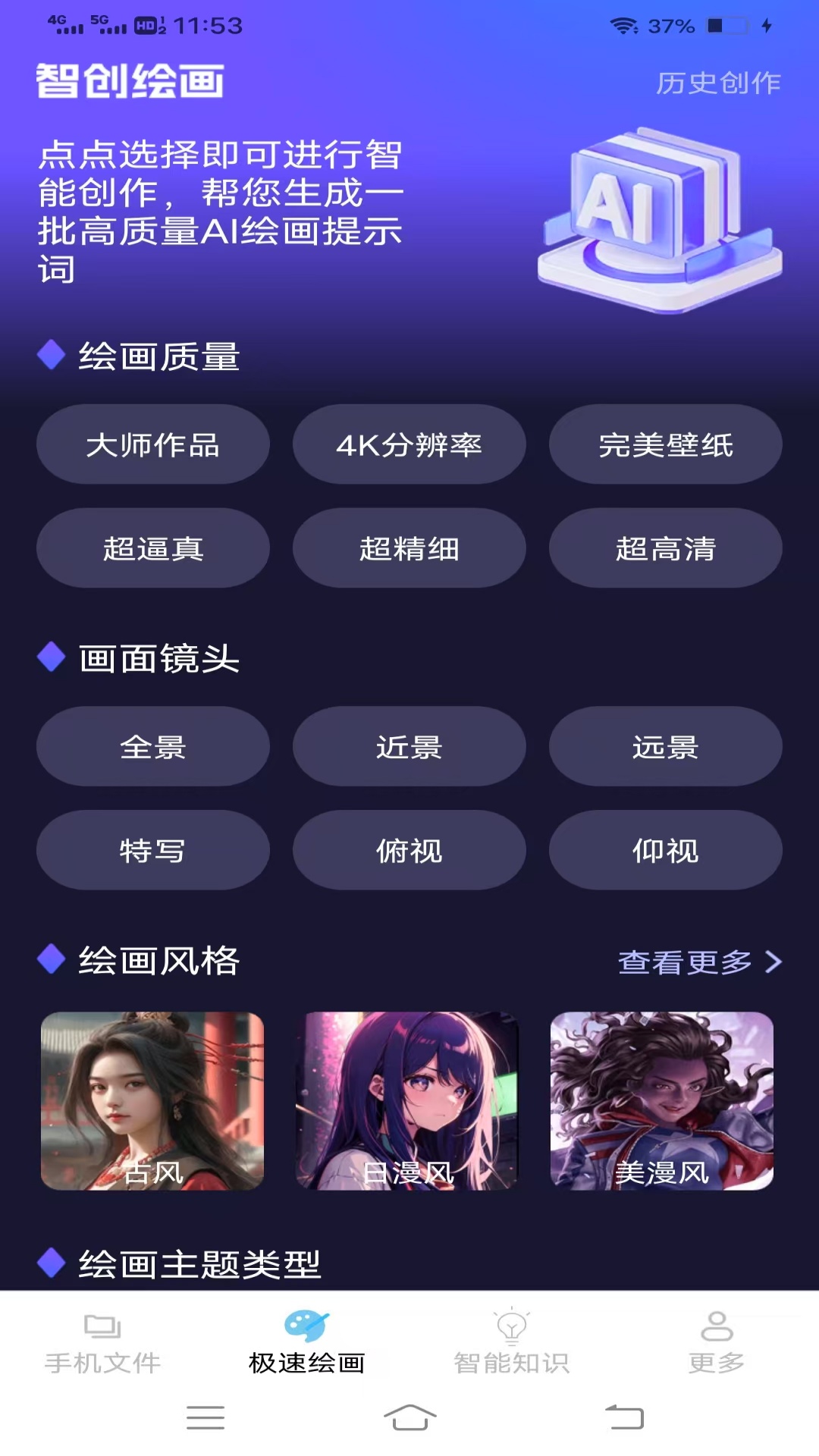Select 俯视 camera angle
This screenshot has width=819, height=1456.
click(x=409, y=850)
